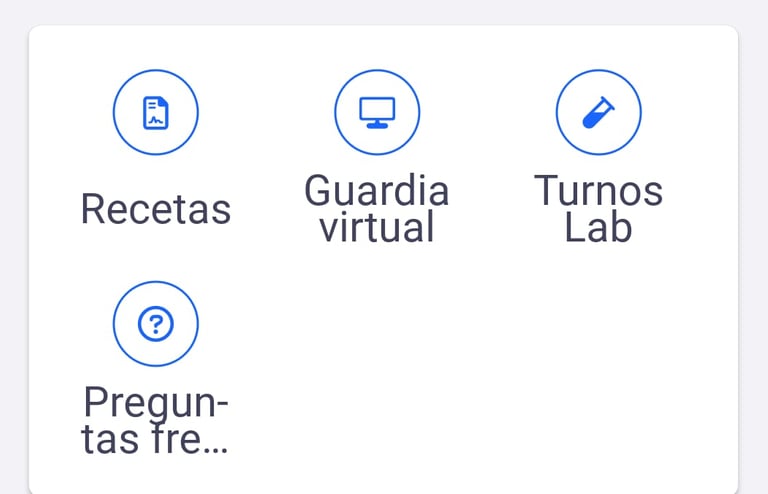Select Preguntas frecuentes
The image size is (768, 494).
point(155,324)
